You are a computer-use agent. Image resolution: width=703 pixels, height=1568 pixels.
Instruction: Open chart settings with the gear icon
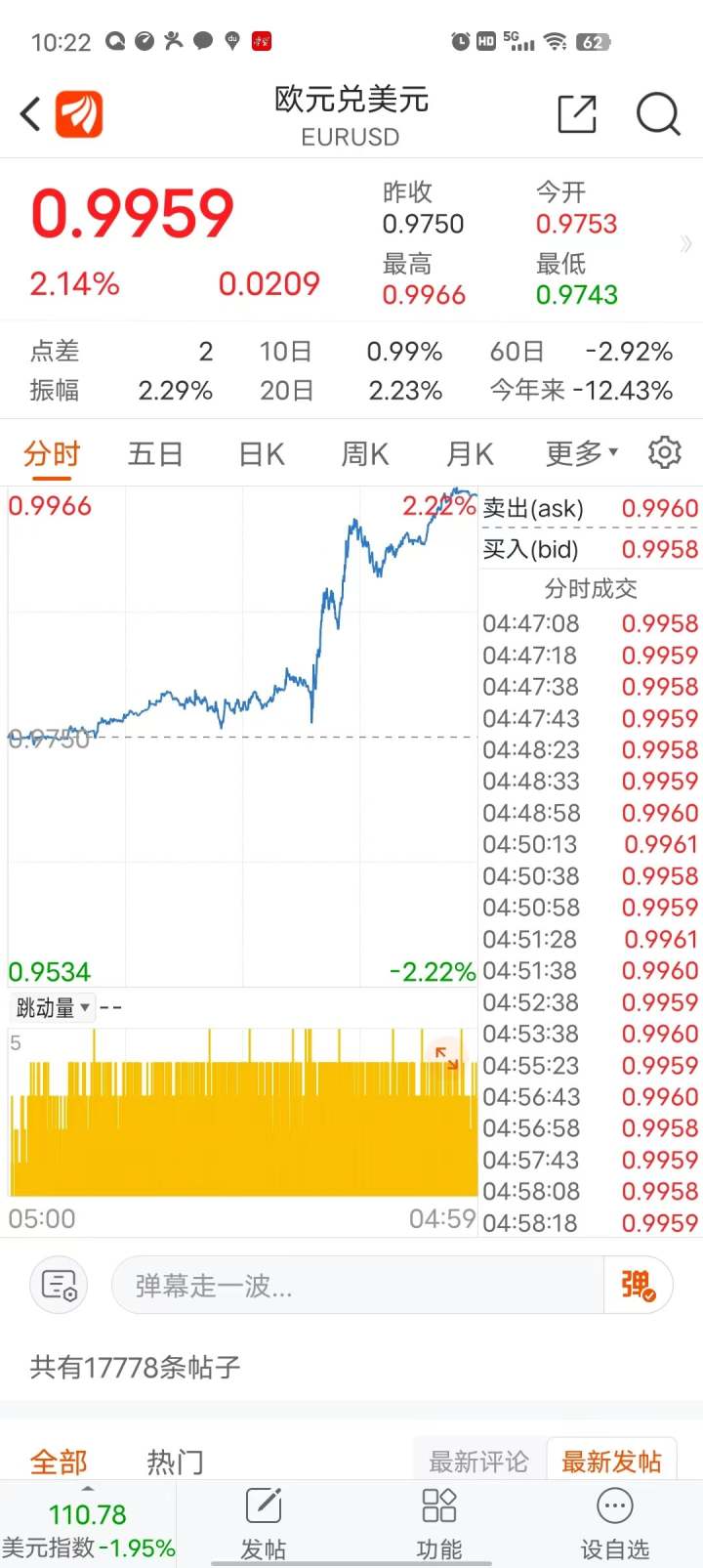tap(665, 452)
